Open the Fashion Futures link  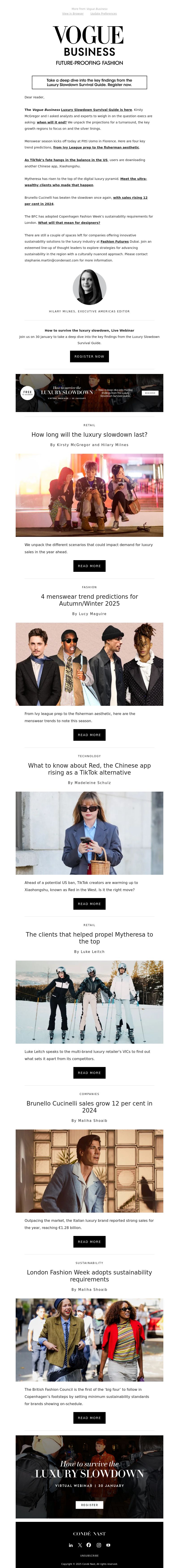pyautogui.click(x=115, y=242)
